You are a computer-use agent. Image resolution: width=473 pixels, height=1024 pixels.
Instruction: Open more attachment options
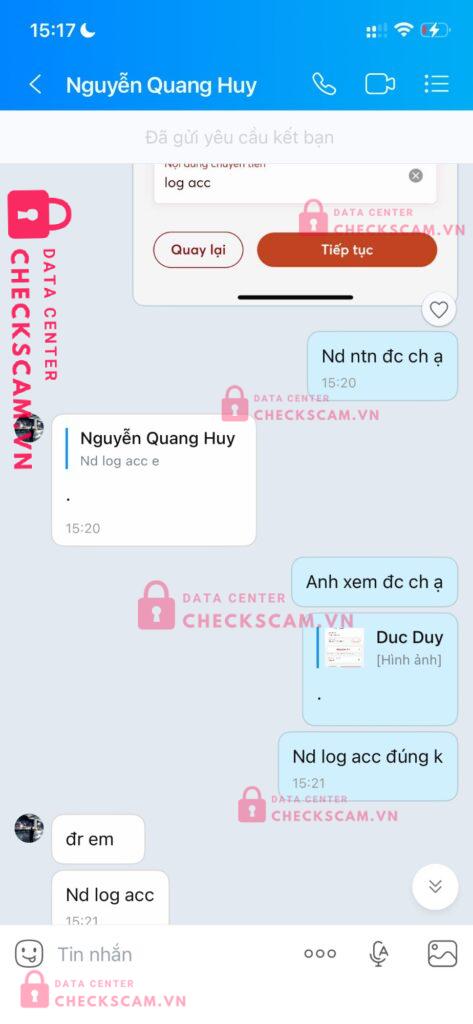(x=320, y=953)
